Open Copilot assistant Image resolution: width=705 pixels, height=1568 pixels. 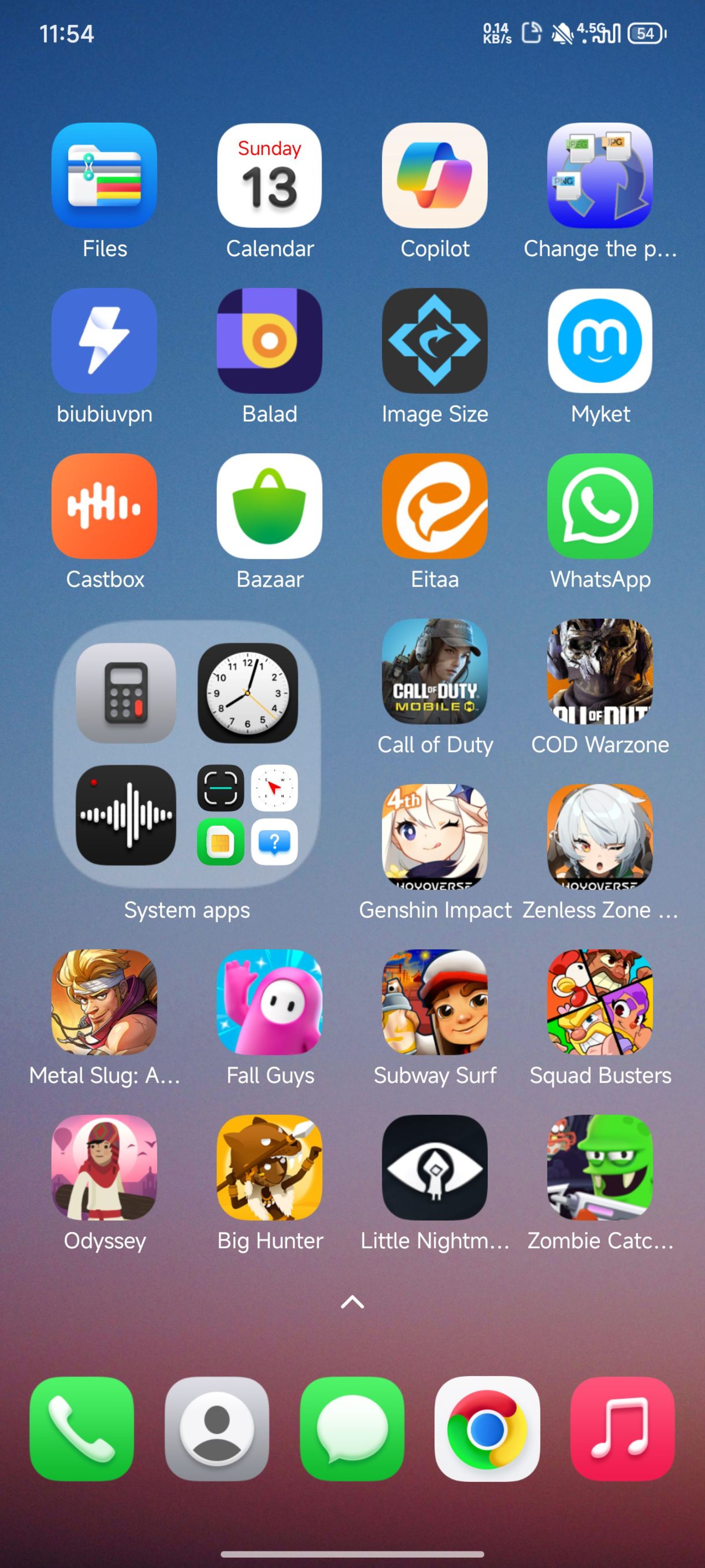point(434,175)
